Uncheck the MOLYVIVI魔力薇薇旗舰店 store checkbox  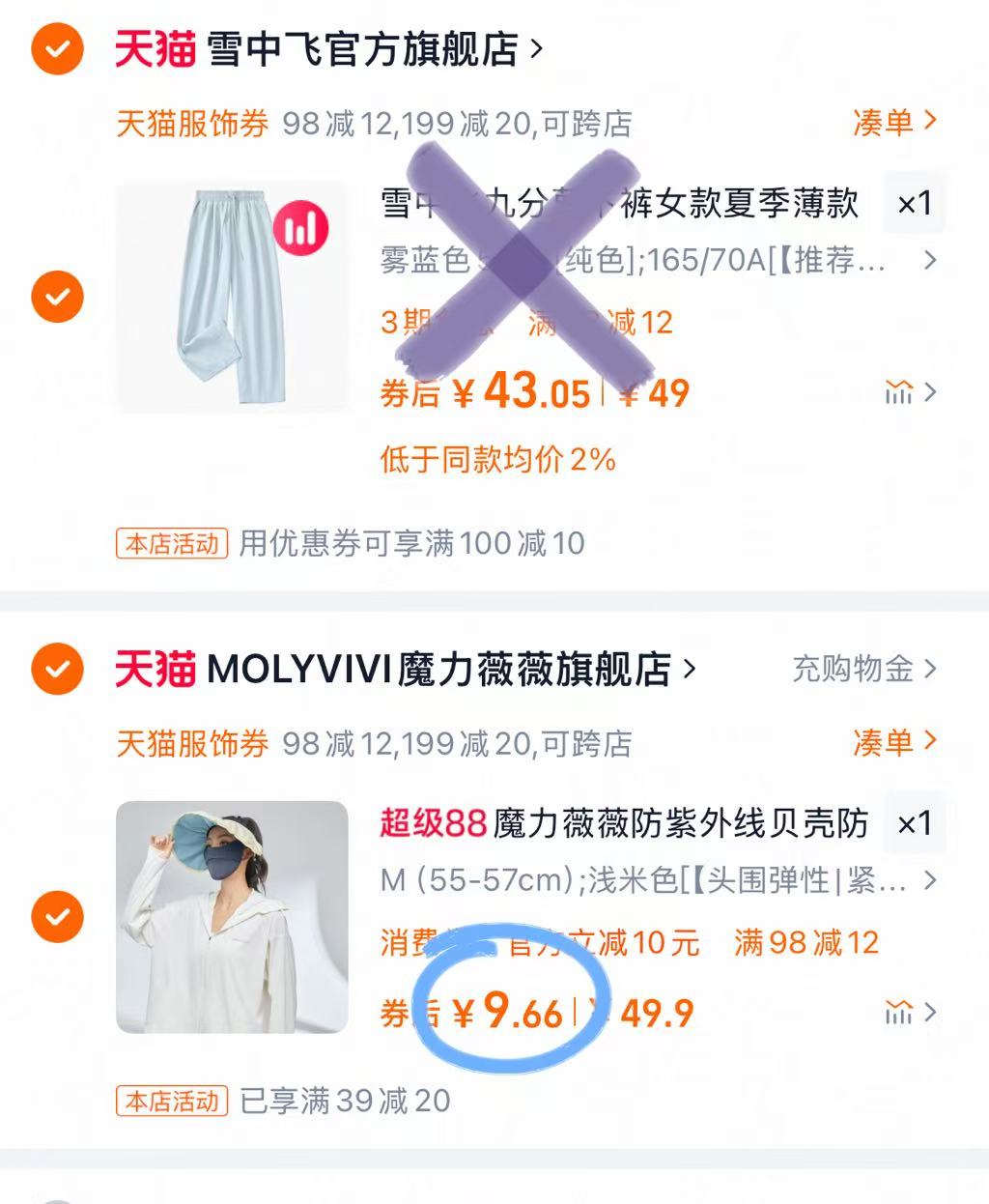click(58, 668)
